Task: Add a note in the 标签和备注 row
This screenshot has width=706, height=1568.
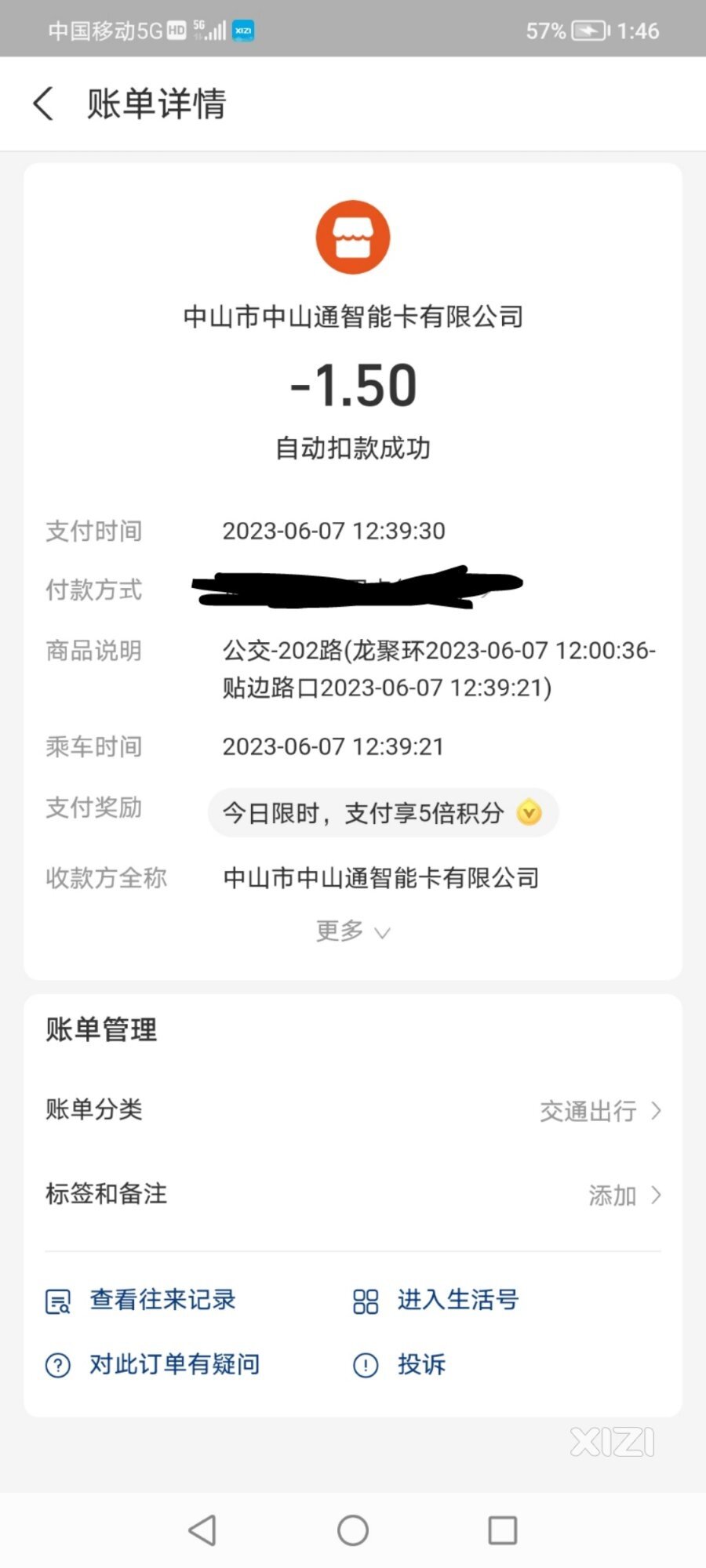Action: pos(353,1195)
